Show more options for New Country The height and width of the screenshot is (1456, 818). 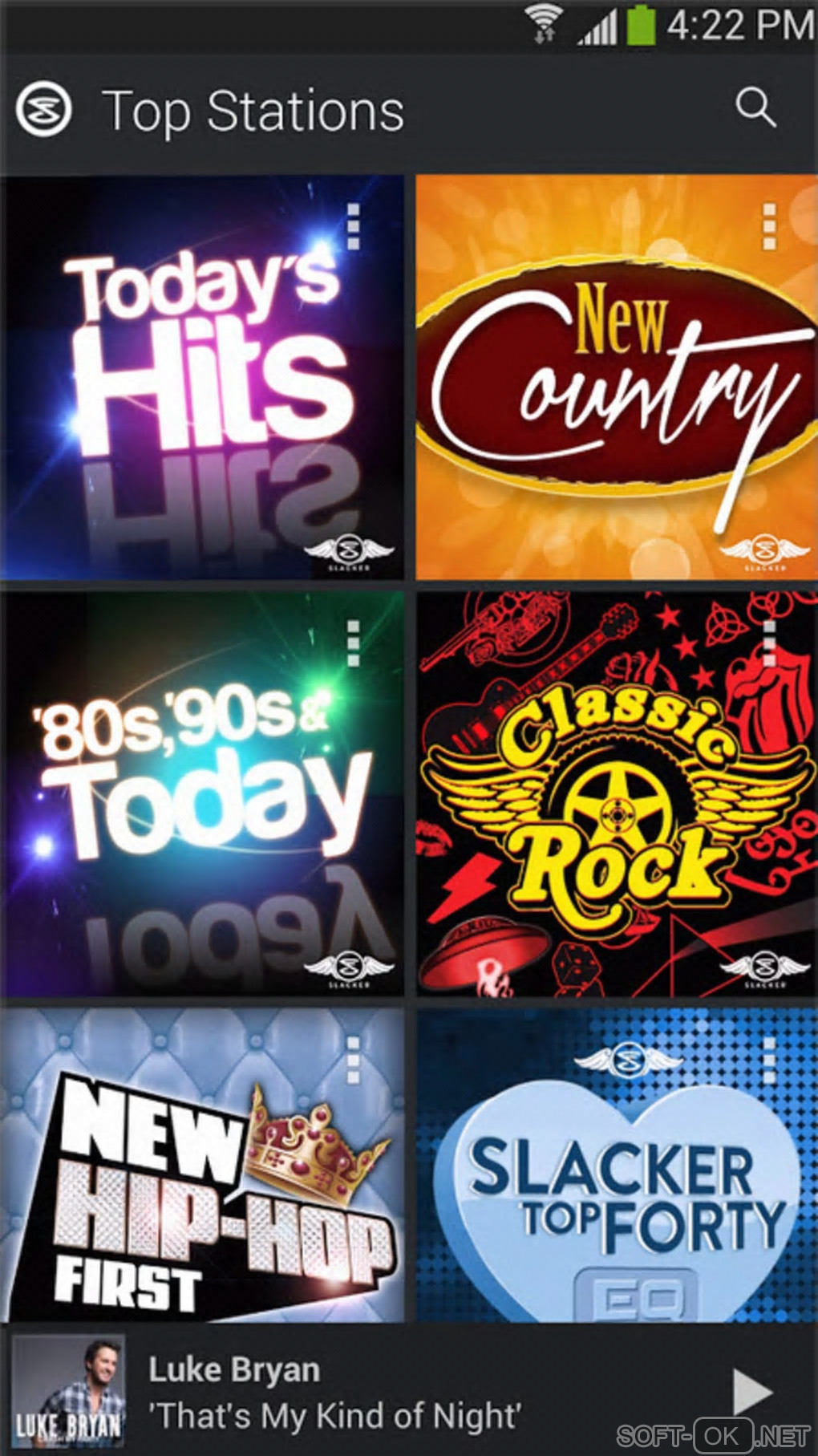point(769,226)
